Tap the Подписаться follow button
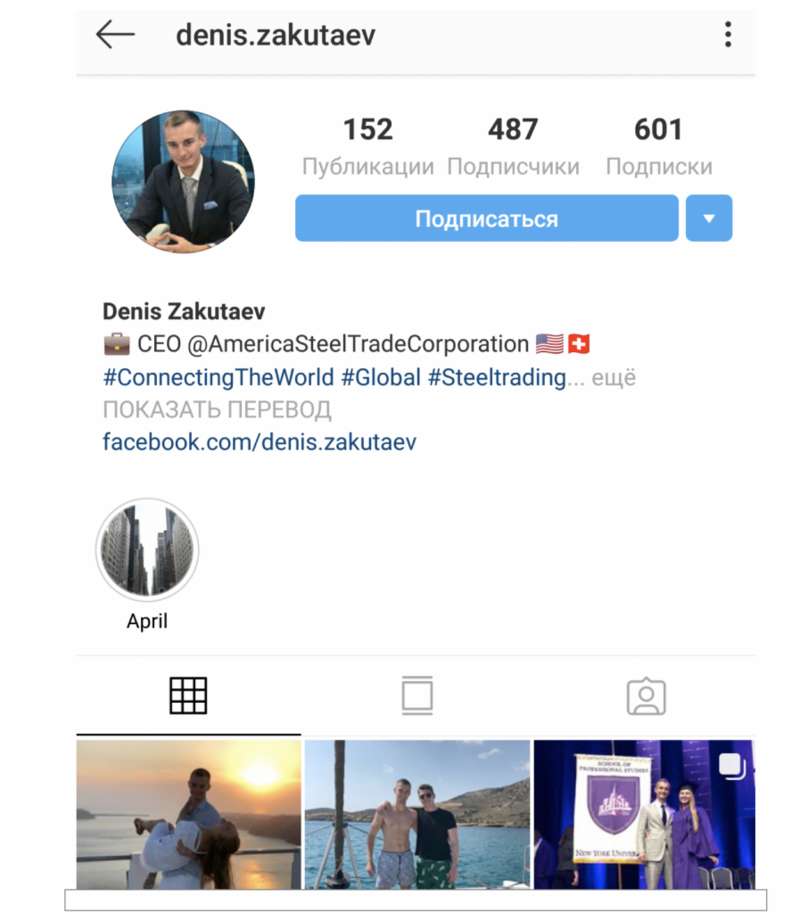This screenshot has height=913, width=800. (486, 219)
